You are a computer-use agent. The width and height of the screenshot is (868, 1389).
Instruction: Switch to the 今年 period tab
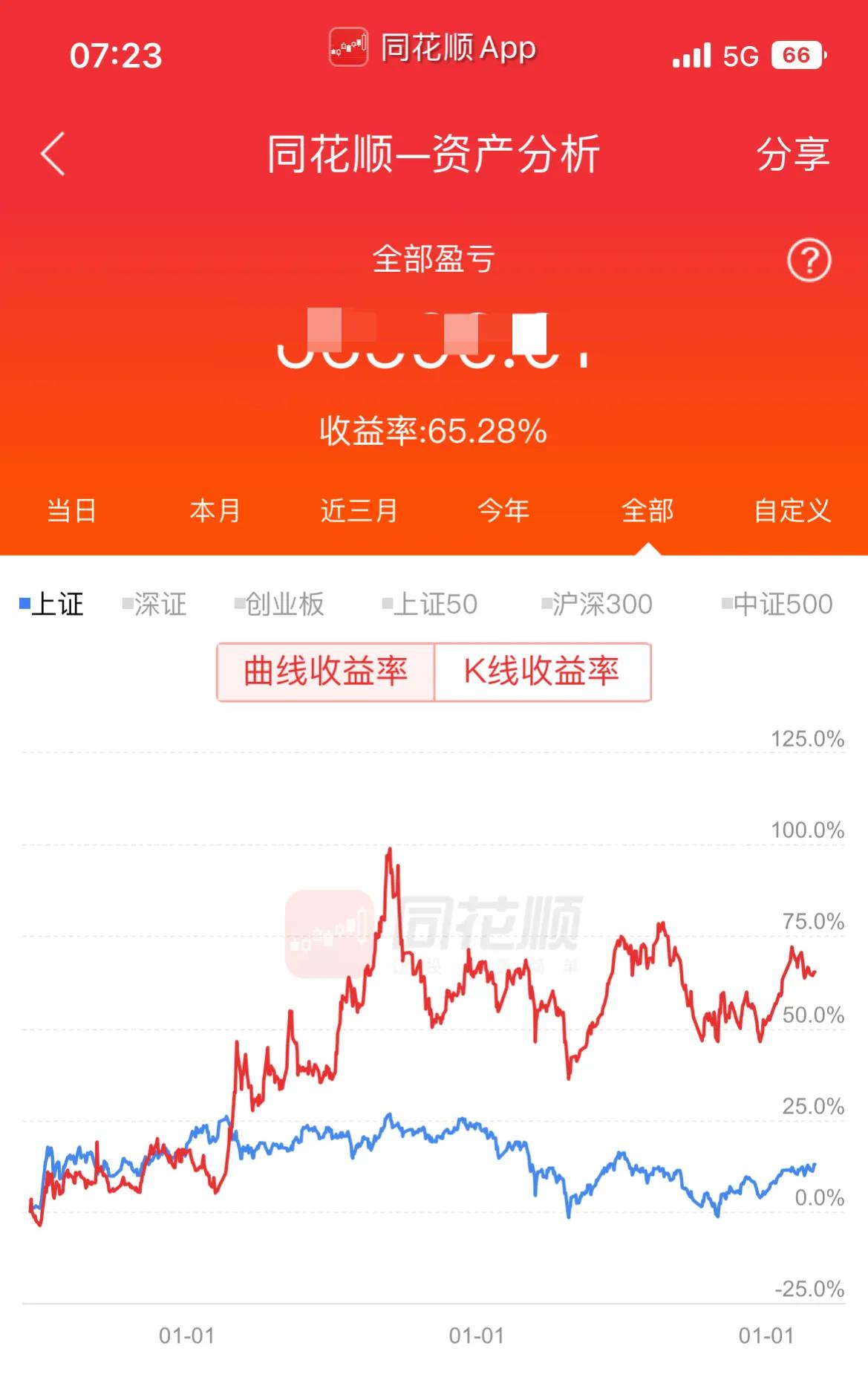(x=503, y=511)
